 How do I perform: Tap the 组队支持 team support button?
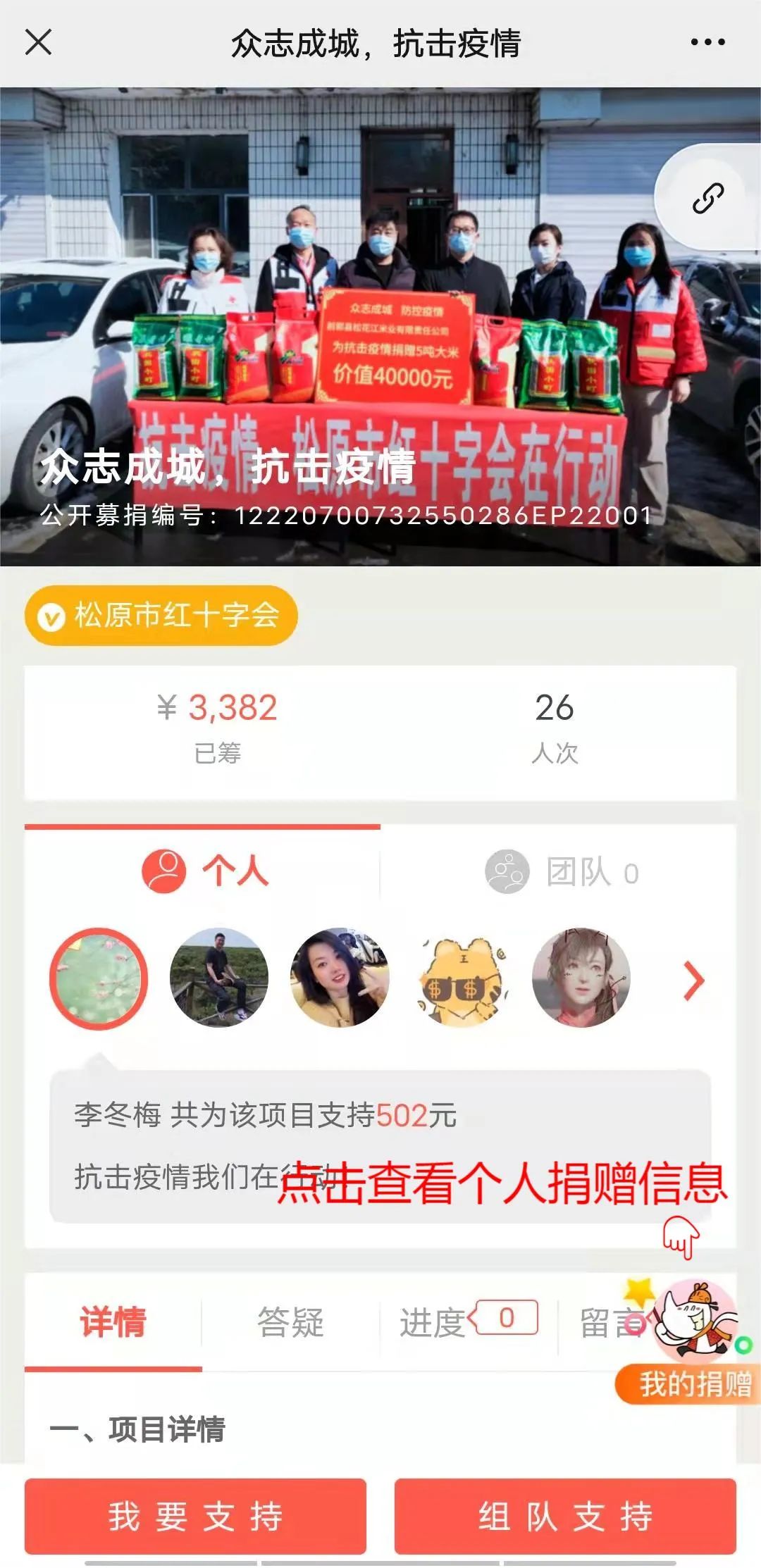click(x=565, y=1516)
